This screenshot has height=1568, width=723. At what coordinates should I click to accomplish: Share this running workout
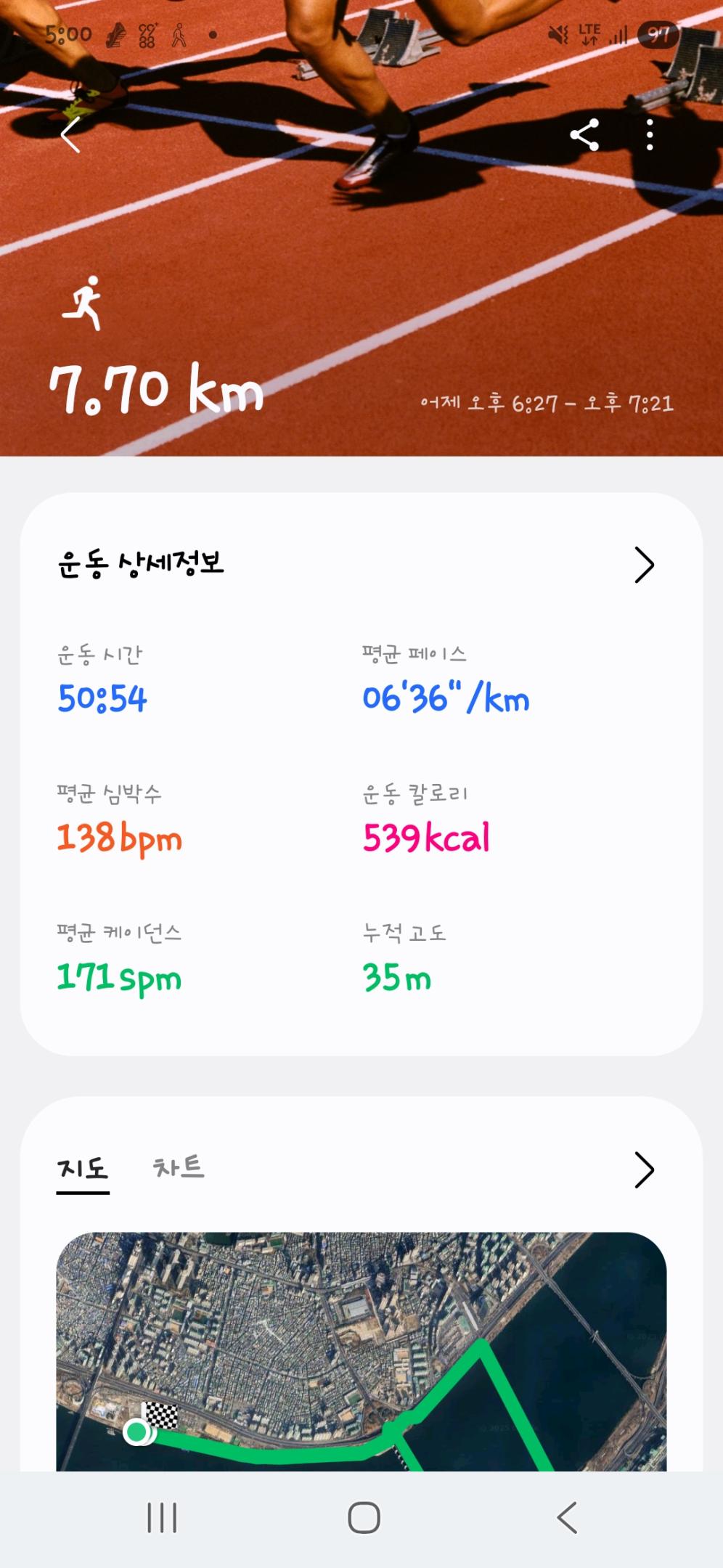click(x=584, y=135)
